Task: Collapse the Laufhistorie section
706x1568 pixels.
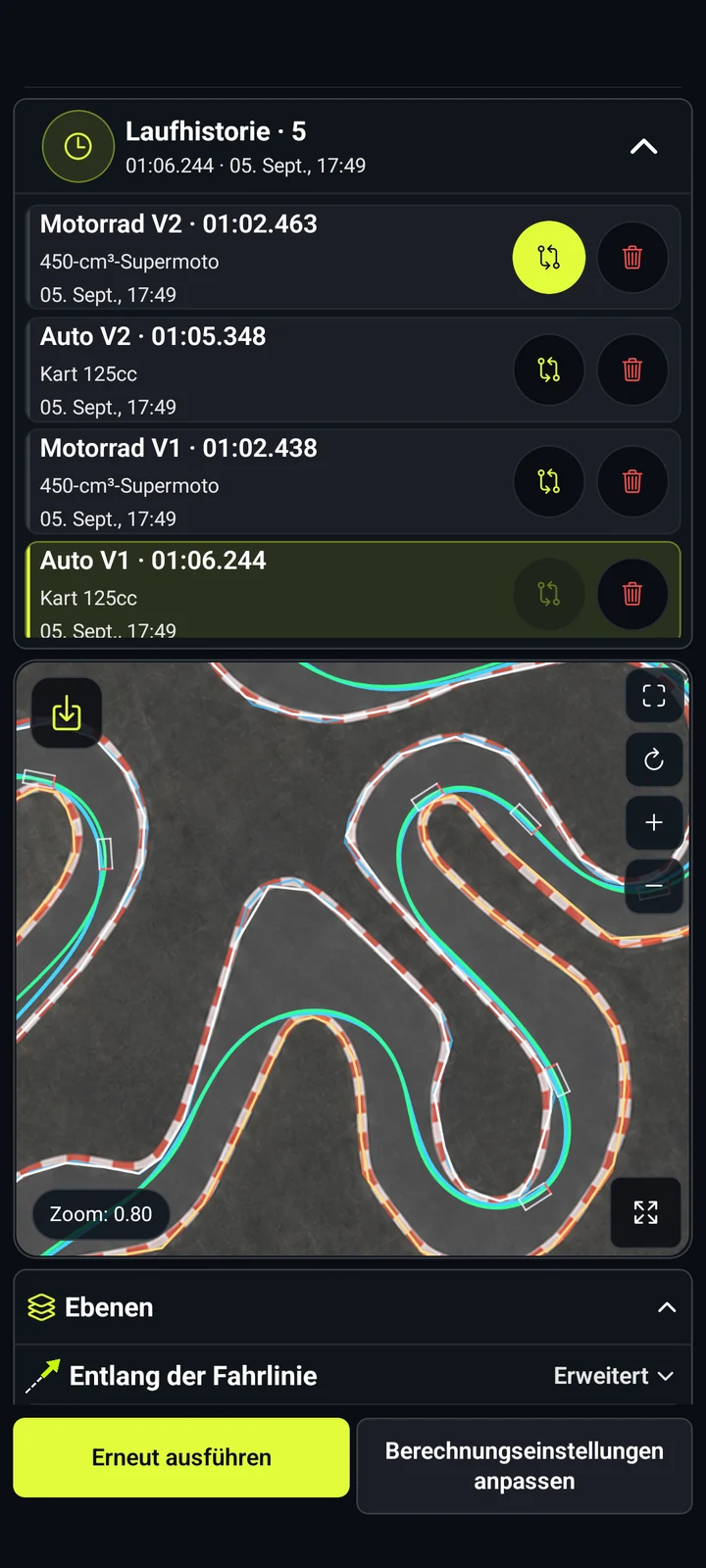Action: (x=643, y=147)
